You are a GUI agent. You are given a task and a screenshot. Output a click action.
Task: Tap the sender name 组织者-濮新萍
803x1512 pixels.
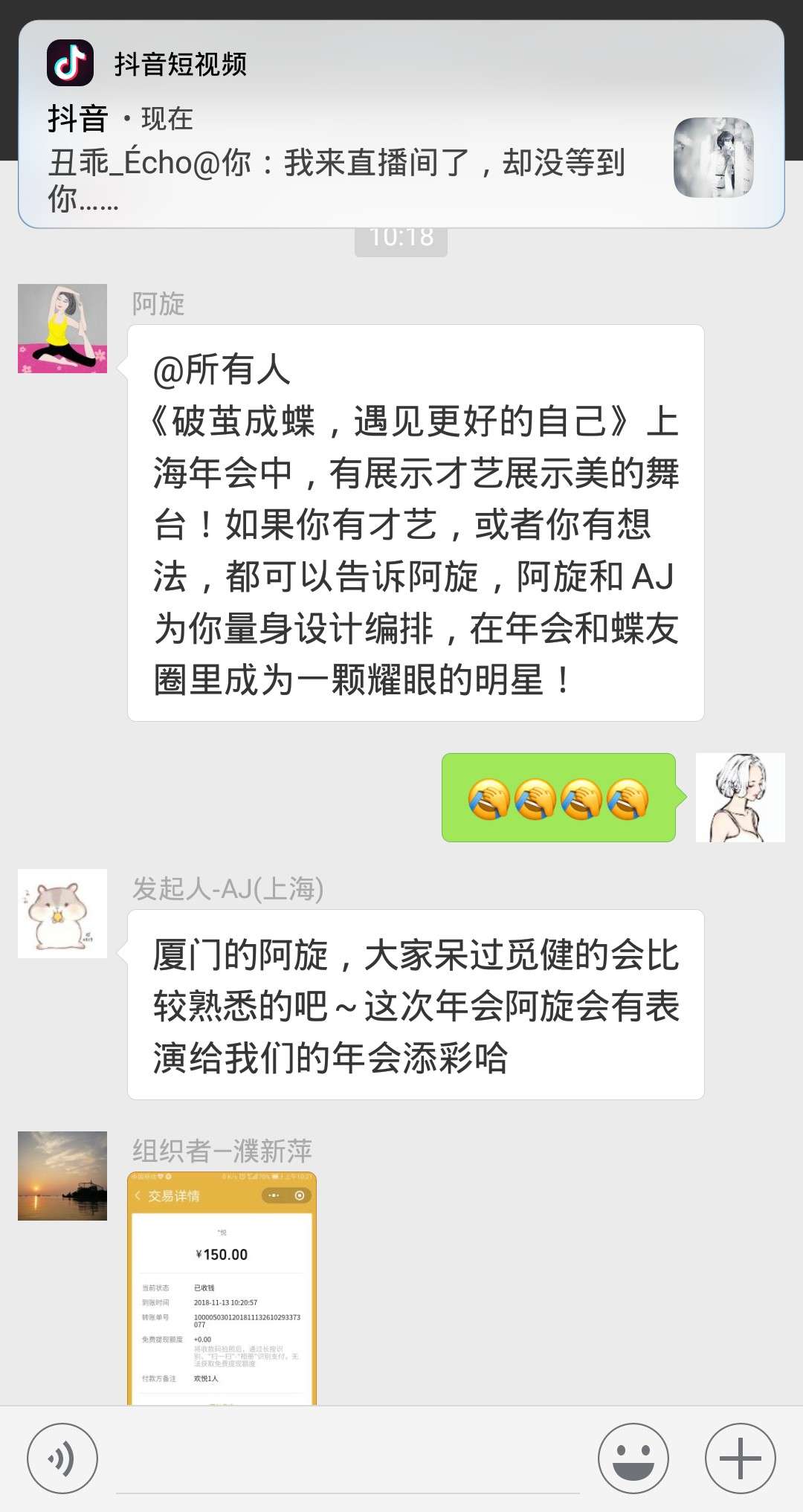(x=219, y=1151)
